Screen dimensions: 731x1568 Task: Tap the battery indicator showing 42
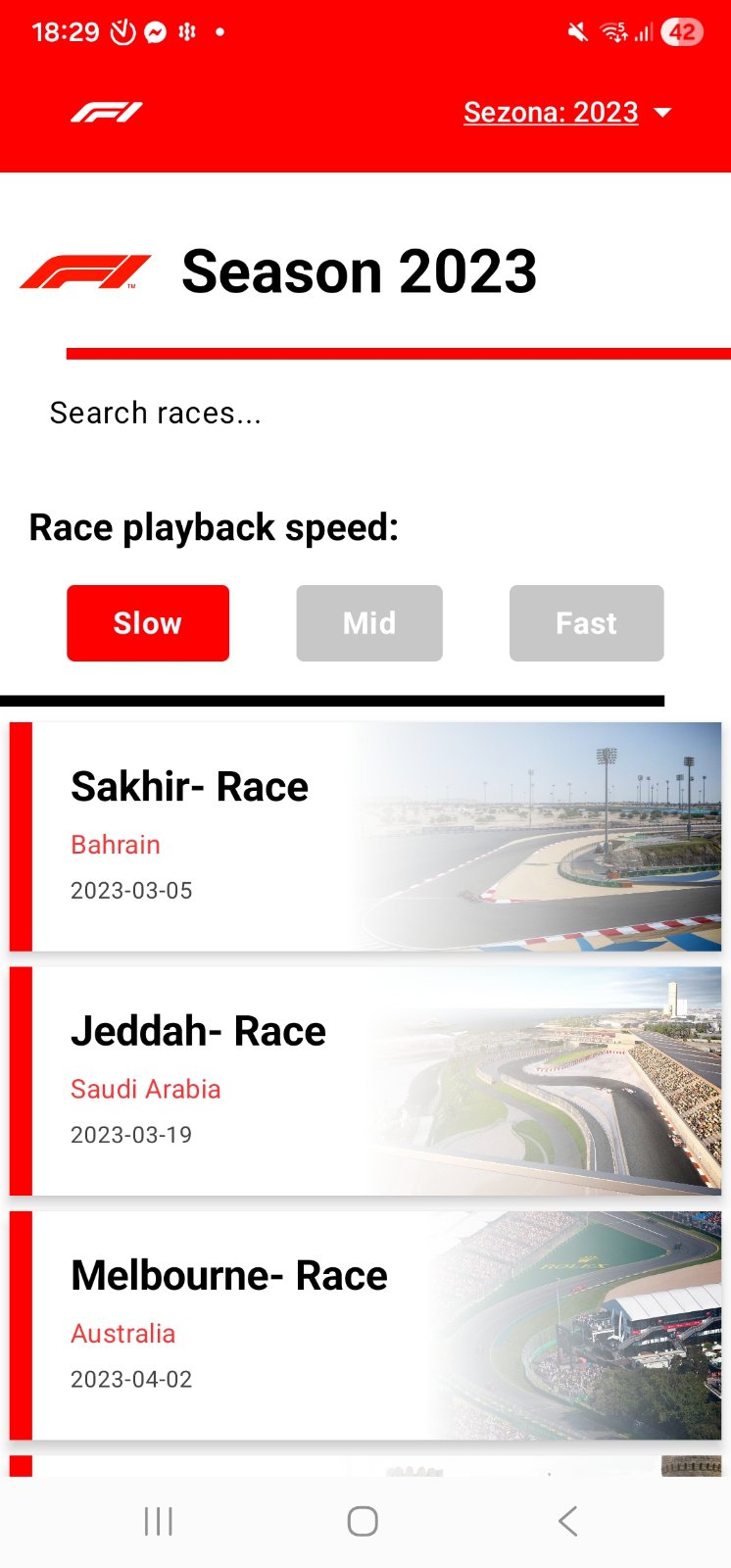[x=681, y=30]
